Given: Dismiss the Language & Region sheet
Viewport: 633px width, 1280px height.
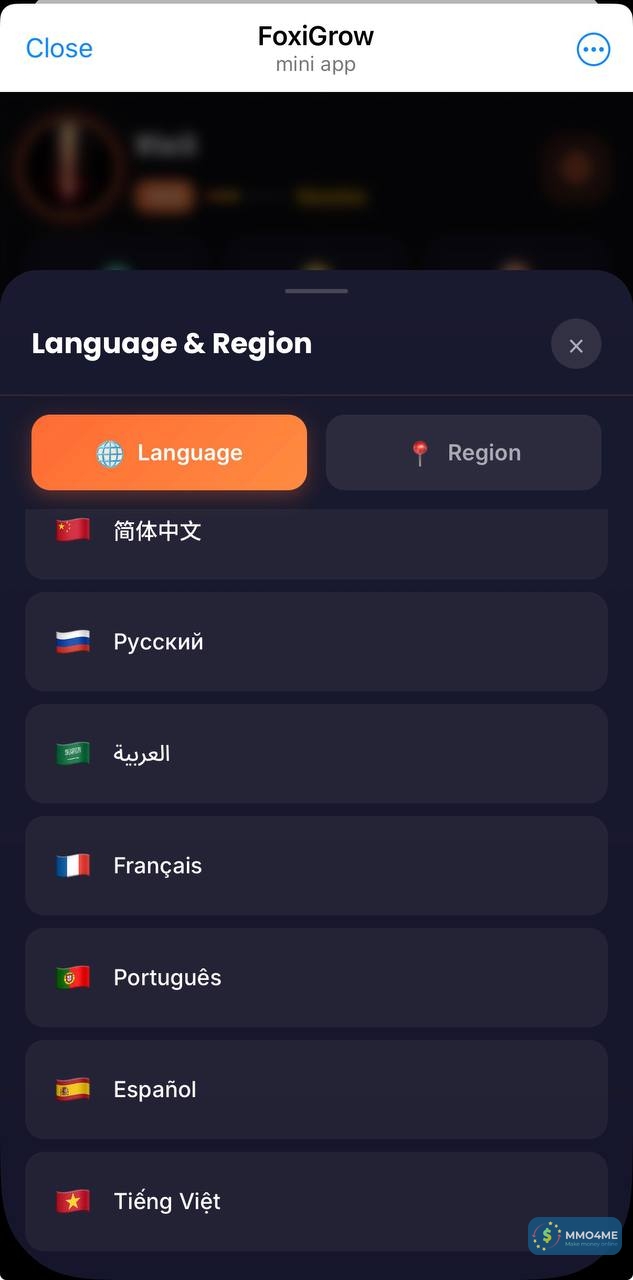Looking at the screenshot, I should 575,345.
